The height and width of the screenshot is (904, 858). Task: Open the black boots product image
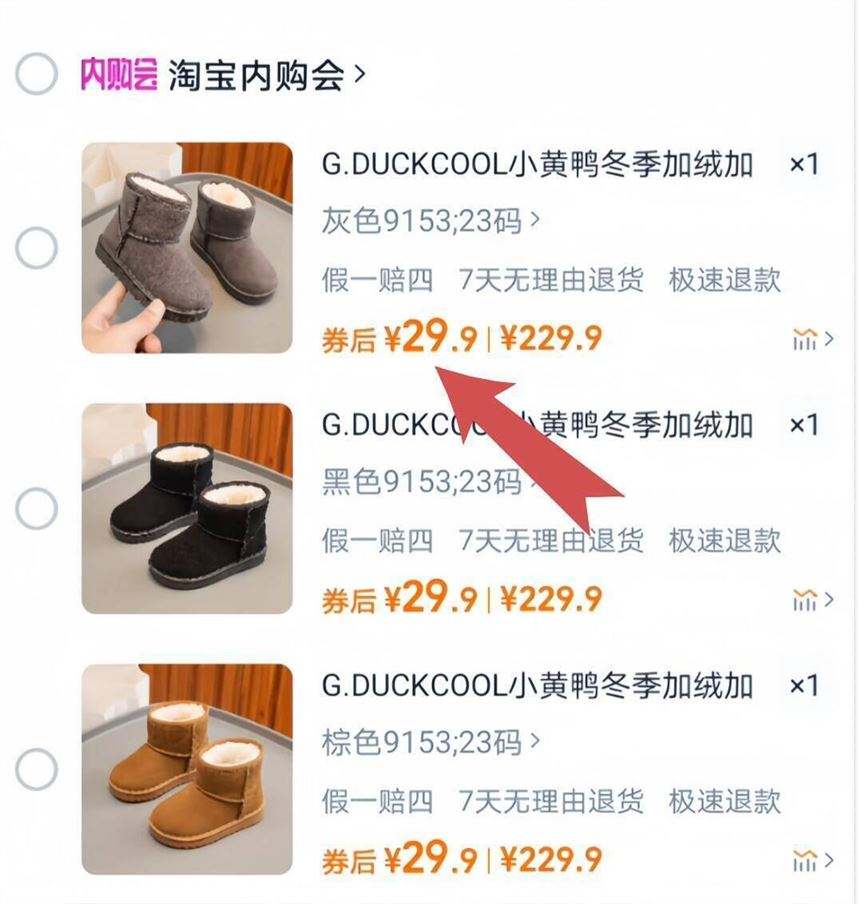click(187, 509)
